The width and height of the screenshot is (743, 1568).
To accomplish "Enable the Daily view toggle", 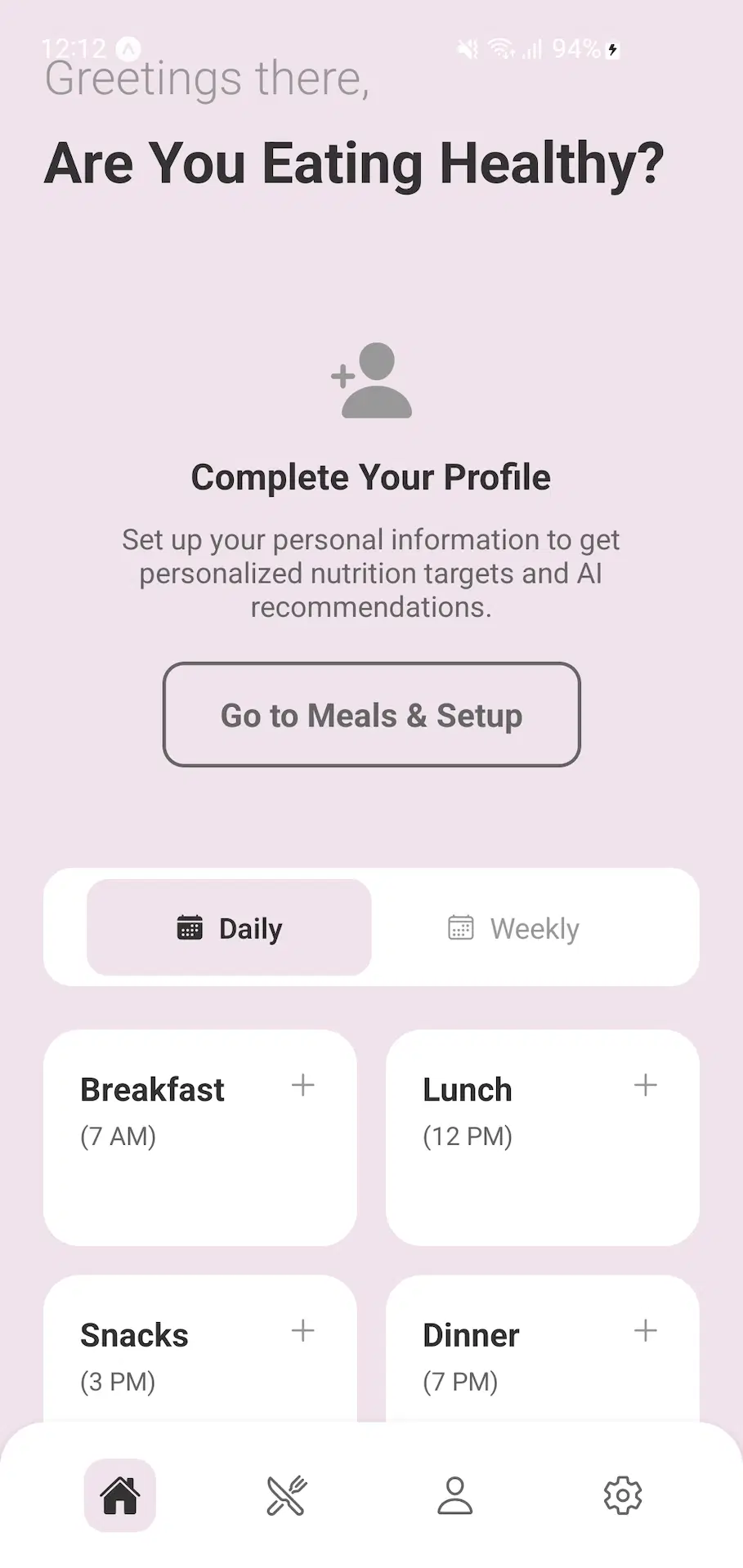I will (x=228, y=927).
